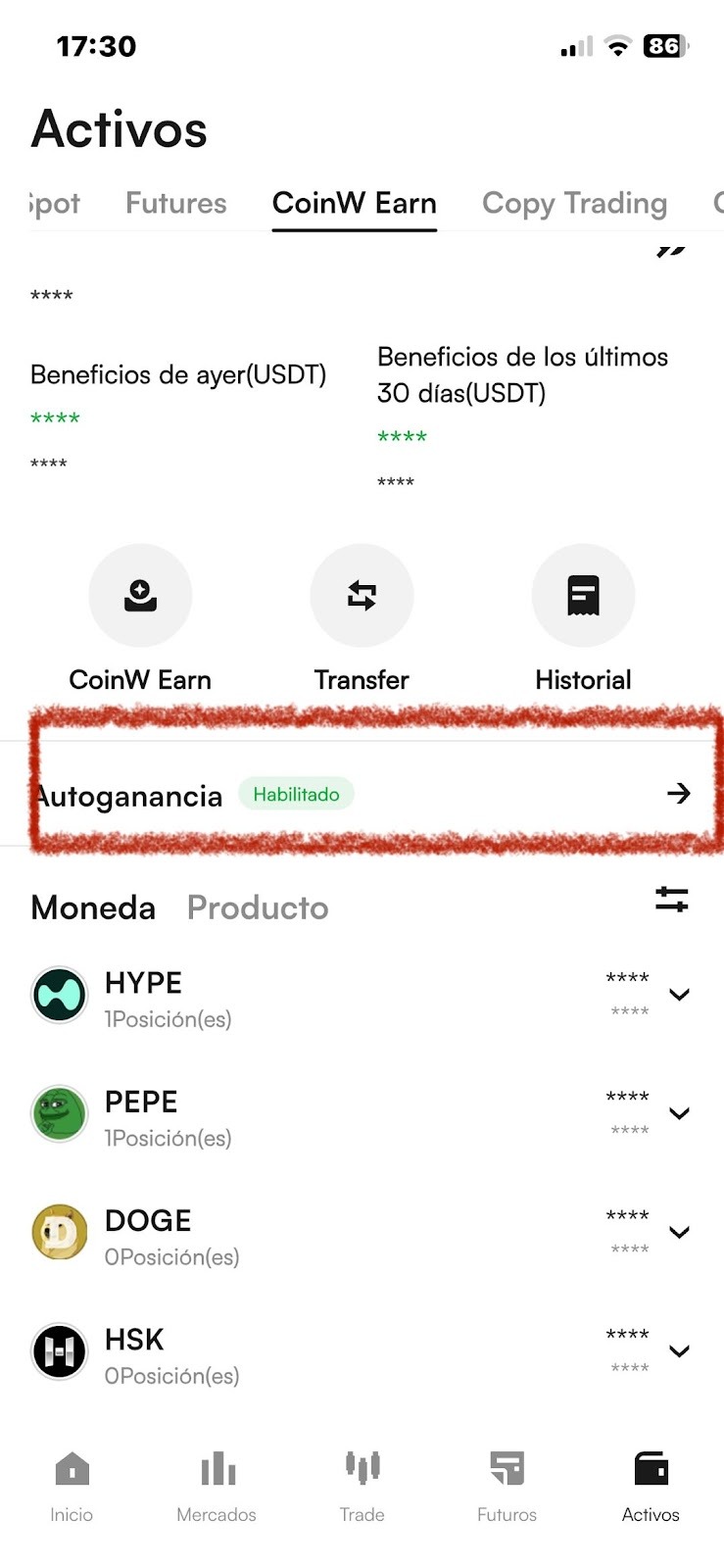The width and height of the screenshot is (724, 1568).
Task: Switch to the Trade tab
Action: pyautogui.click(x=362, y=1486)
